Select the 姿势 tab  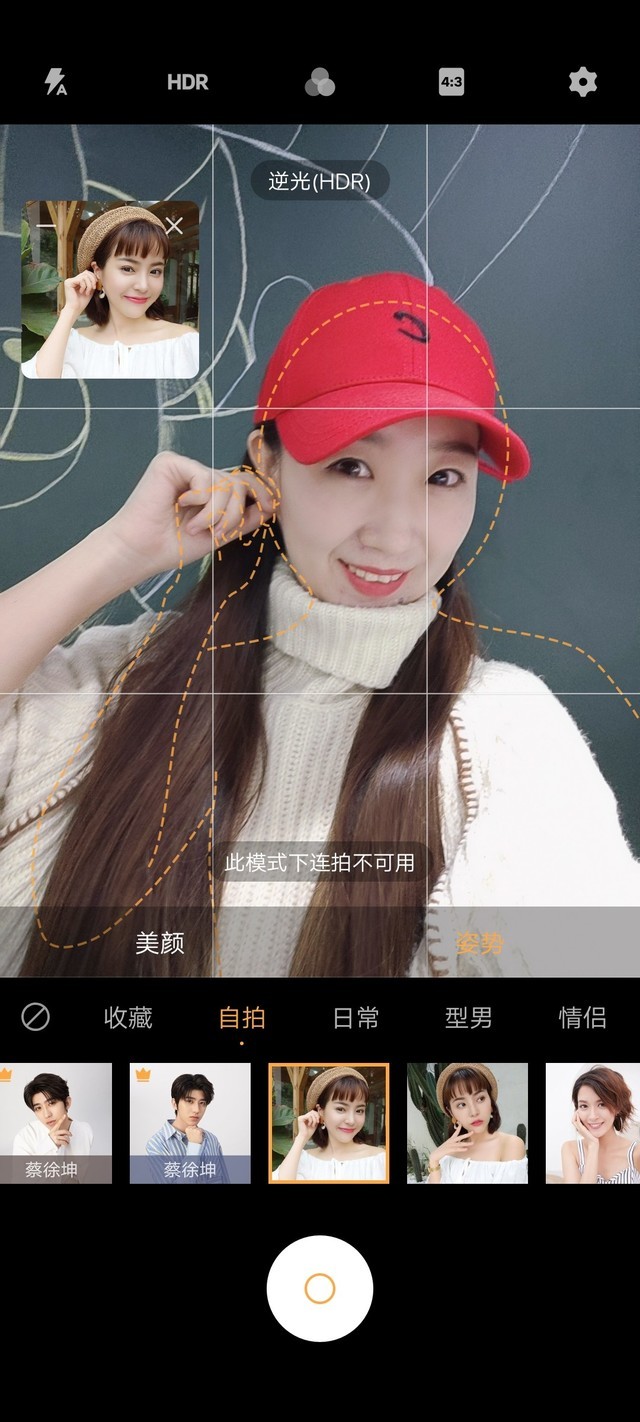point(480,942)
